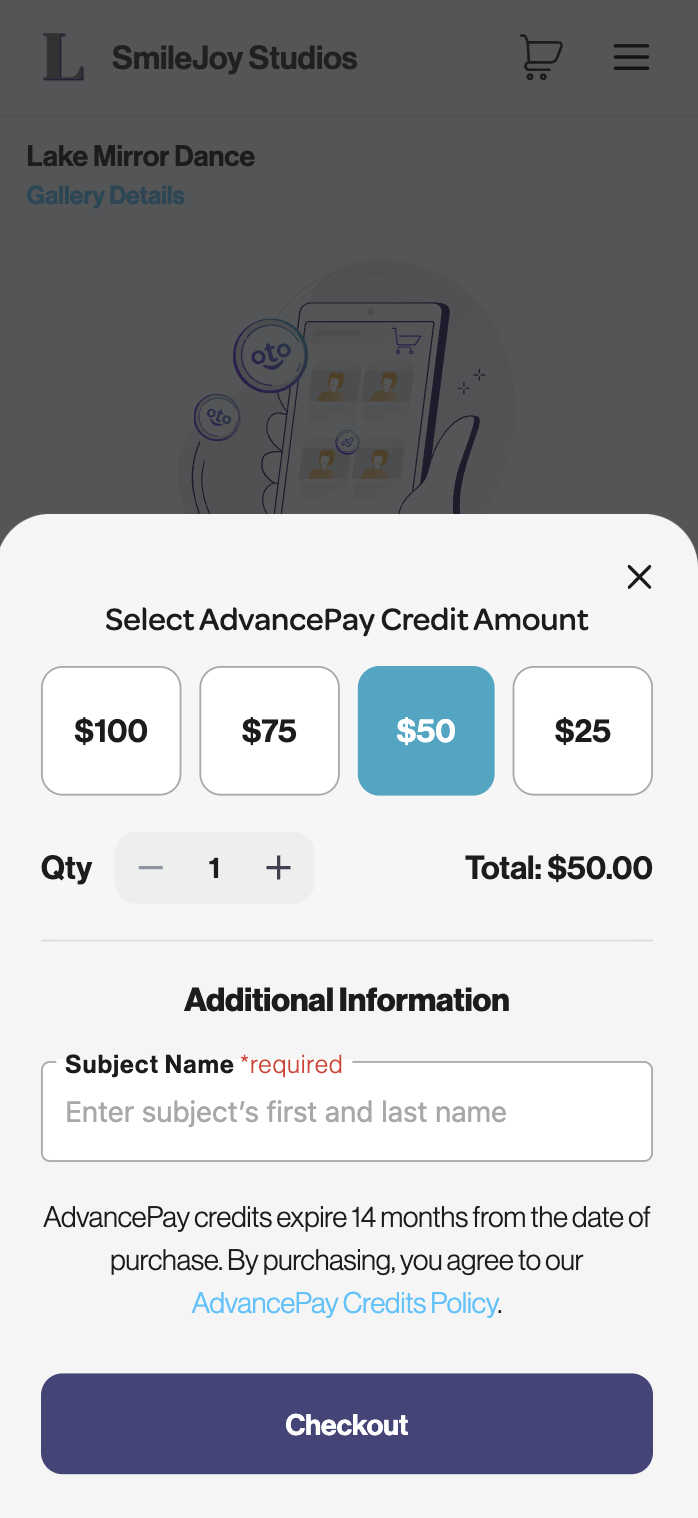Increase quantity with the plus button
This screenshot has height=1518, width=698.
(278, 868)
